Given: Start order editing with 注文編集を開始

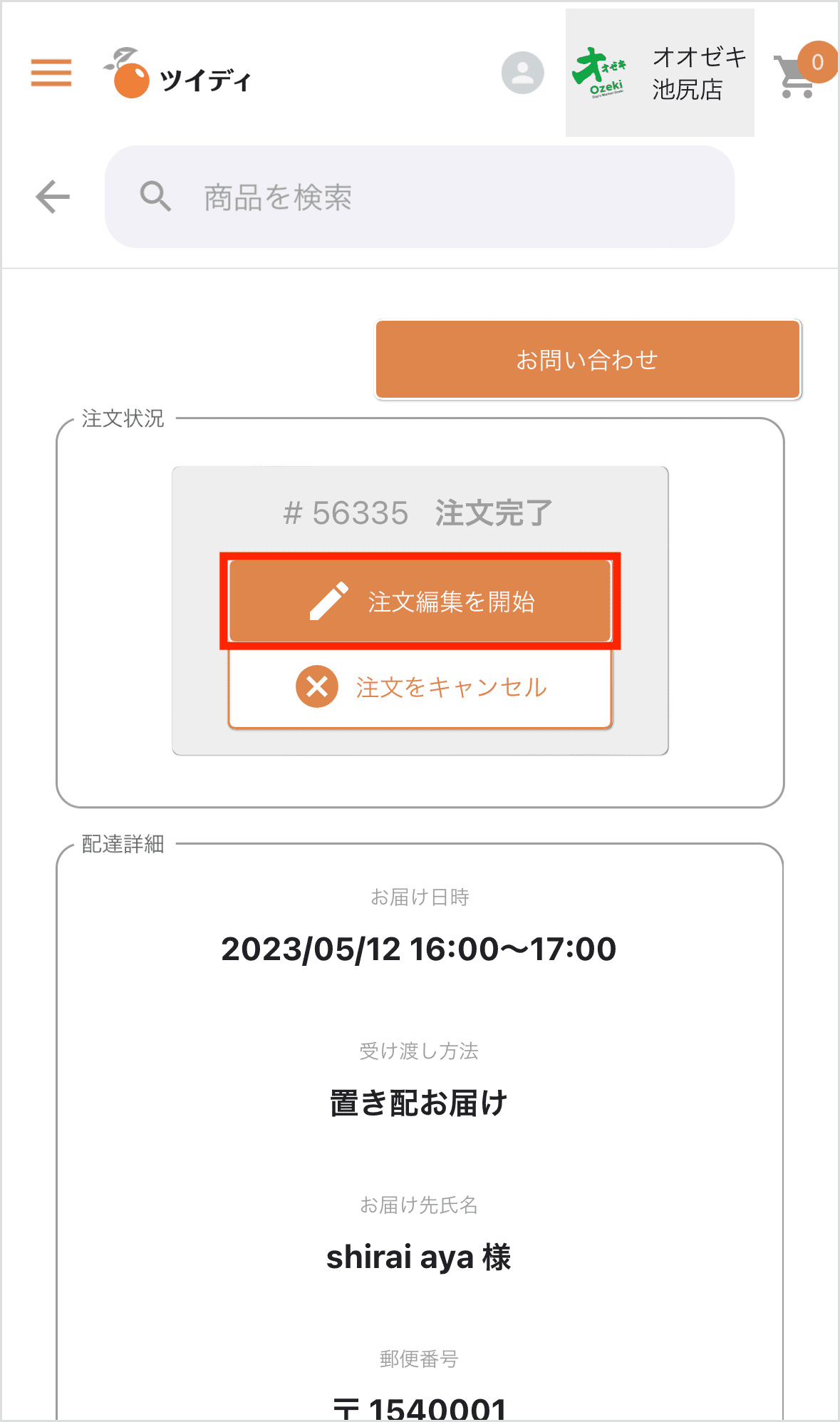Looking at the screenshot, I should coord(420,602).
